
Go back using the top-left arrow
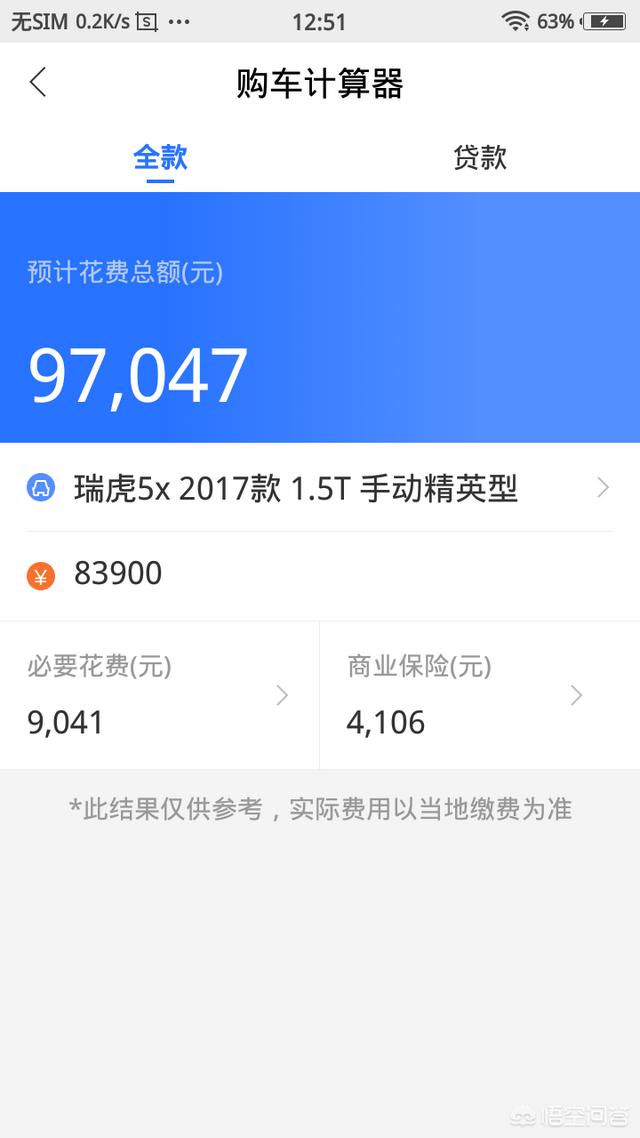click(38, 82)
